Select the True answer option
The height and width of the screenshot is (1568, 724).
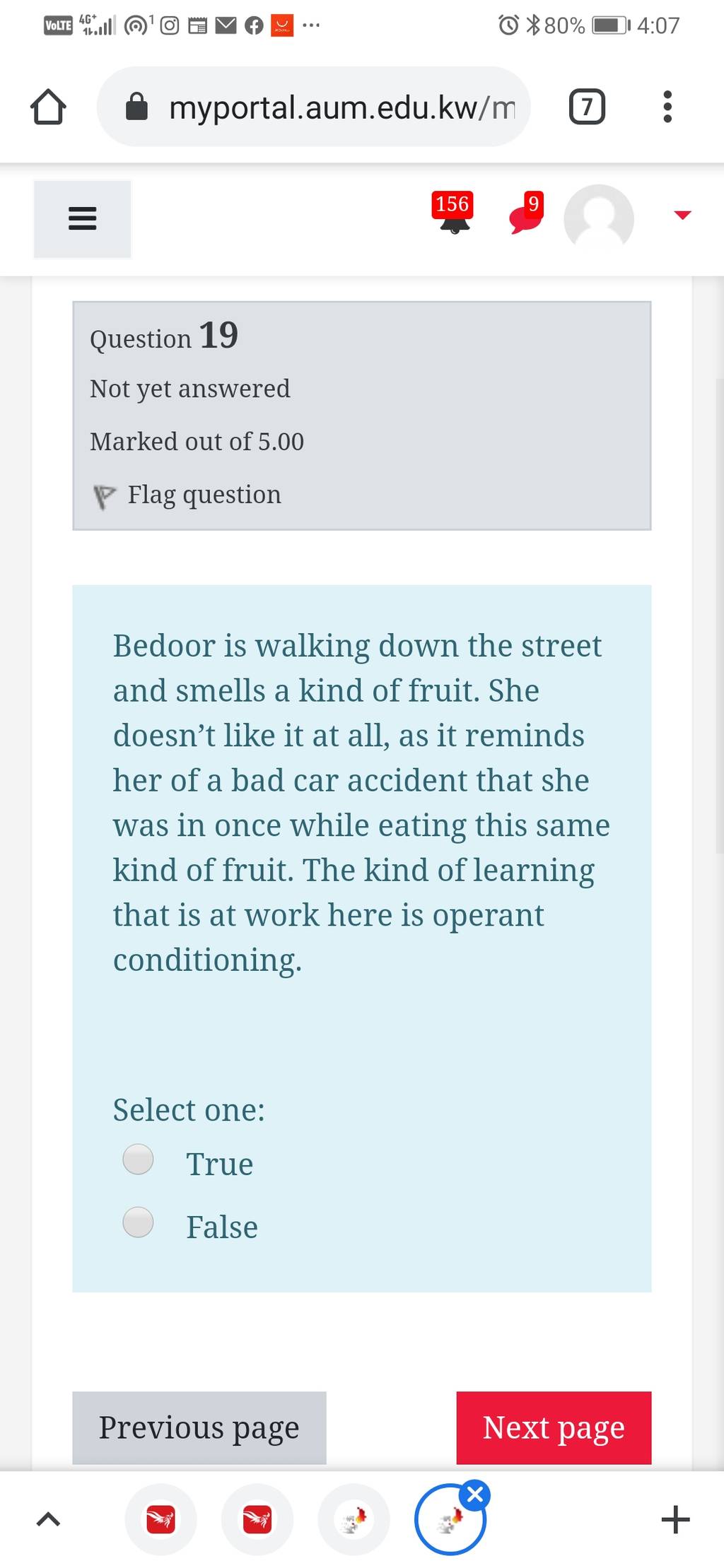[x=138, y=1159]
